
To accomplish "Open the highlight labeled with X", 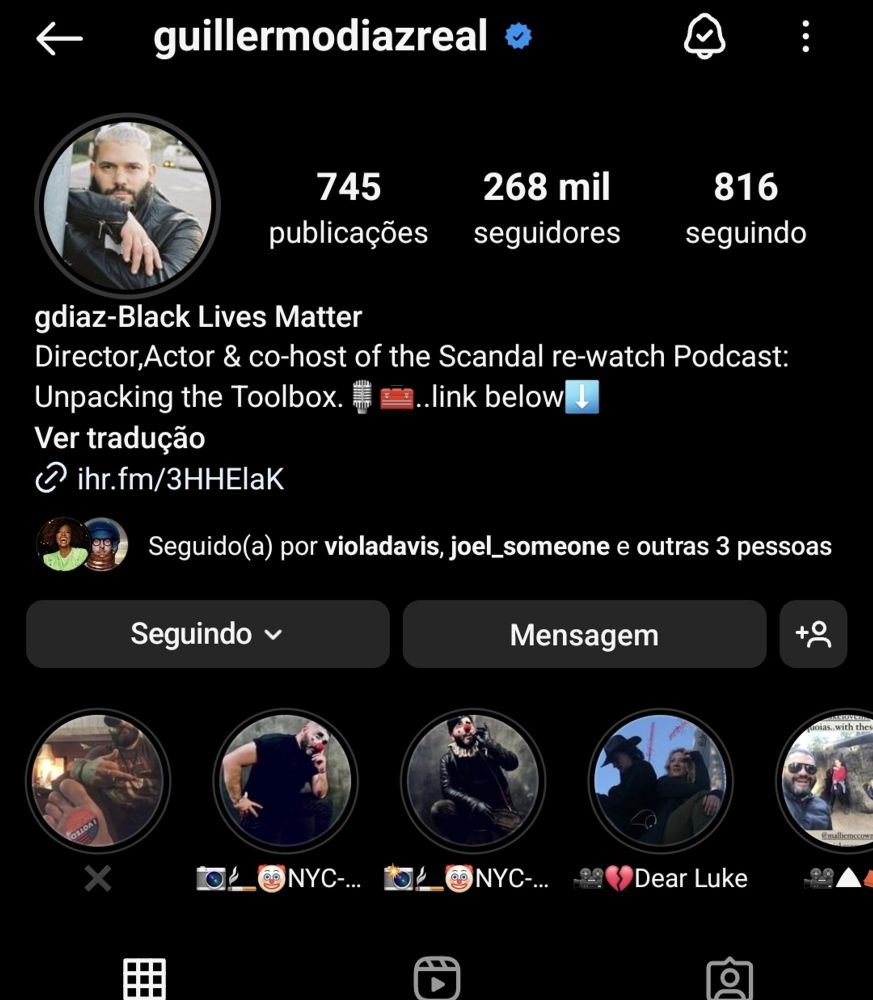I will tap(98, 781).
